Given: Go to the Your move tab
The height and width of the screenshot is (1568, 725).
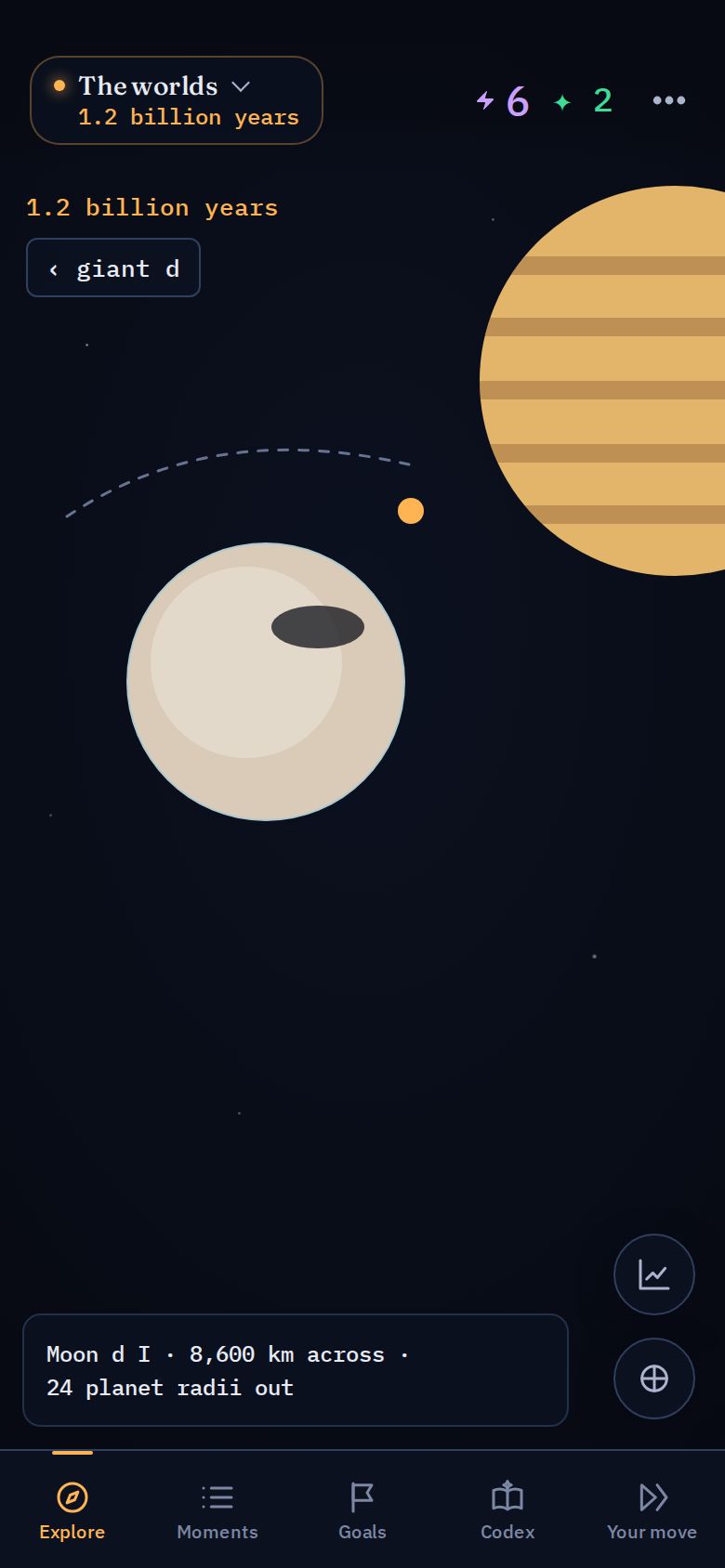Looking at the screenshot, I should point(652,1510).
